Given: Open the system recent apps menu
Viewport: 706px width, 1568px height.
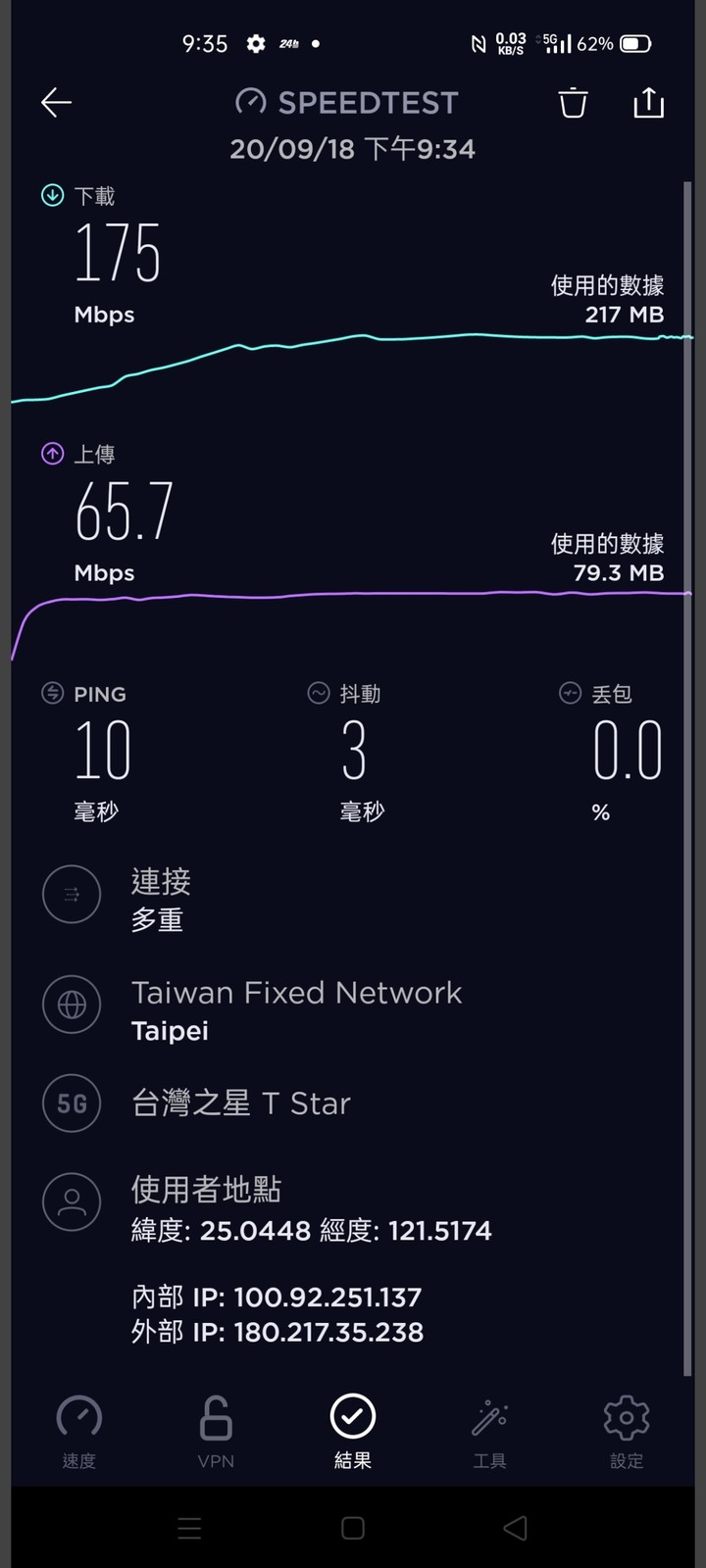Looking at the screenshot, I should tap(189, 1528).
